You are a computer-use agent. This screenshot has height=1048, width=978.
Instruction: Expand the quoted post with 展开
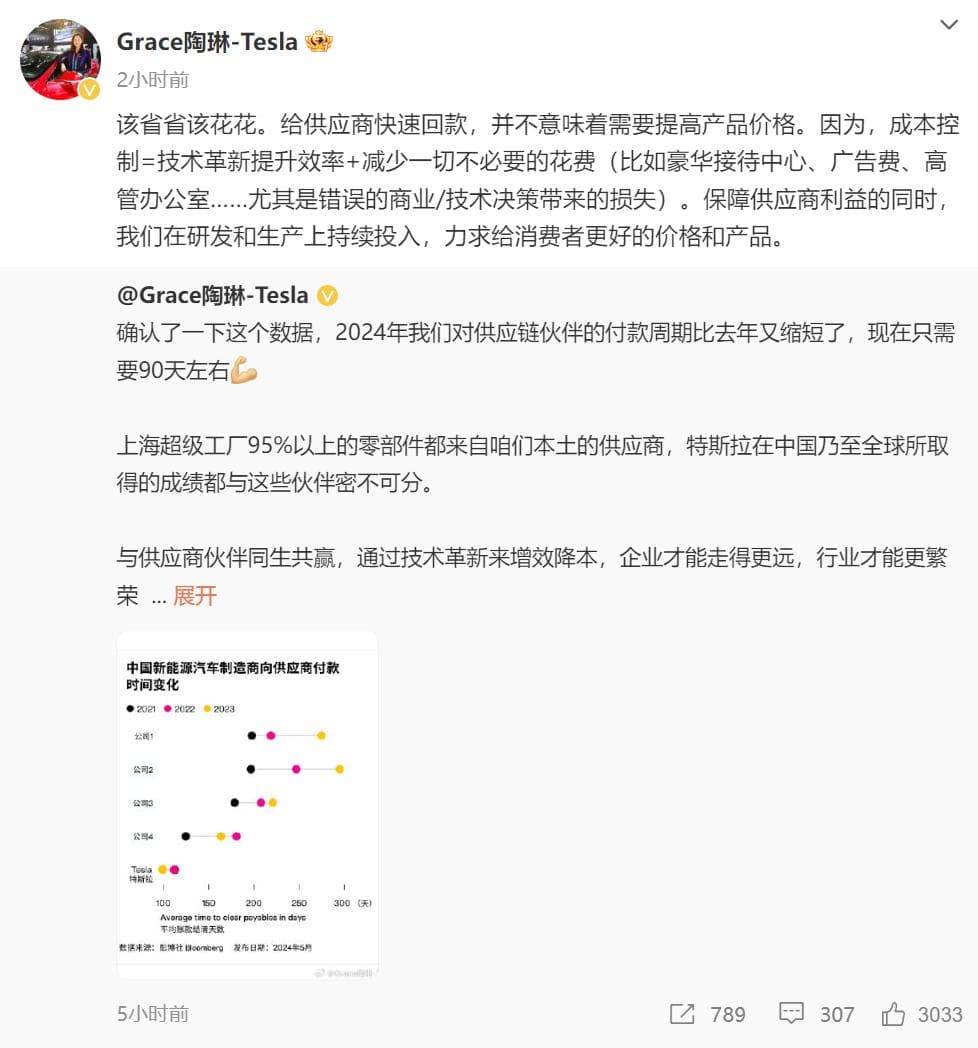pos(195,596)
